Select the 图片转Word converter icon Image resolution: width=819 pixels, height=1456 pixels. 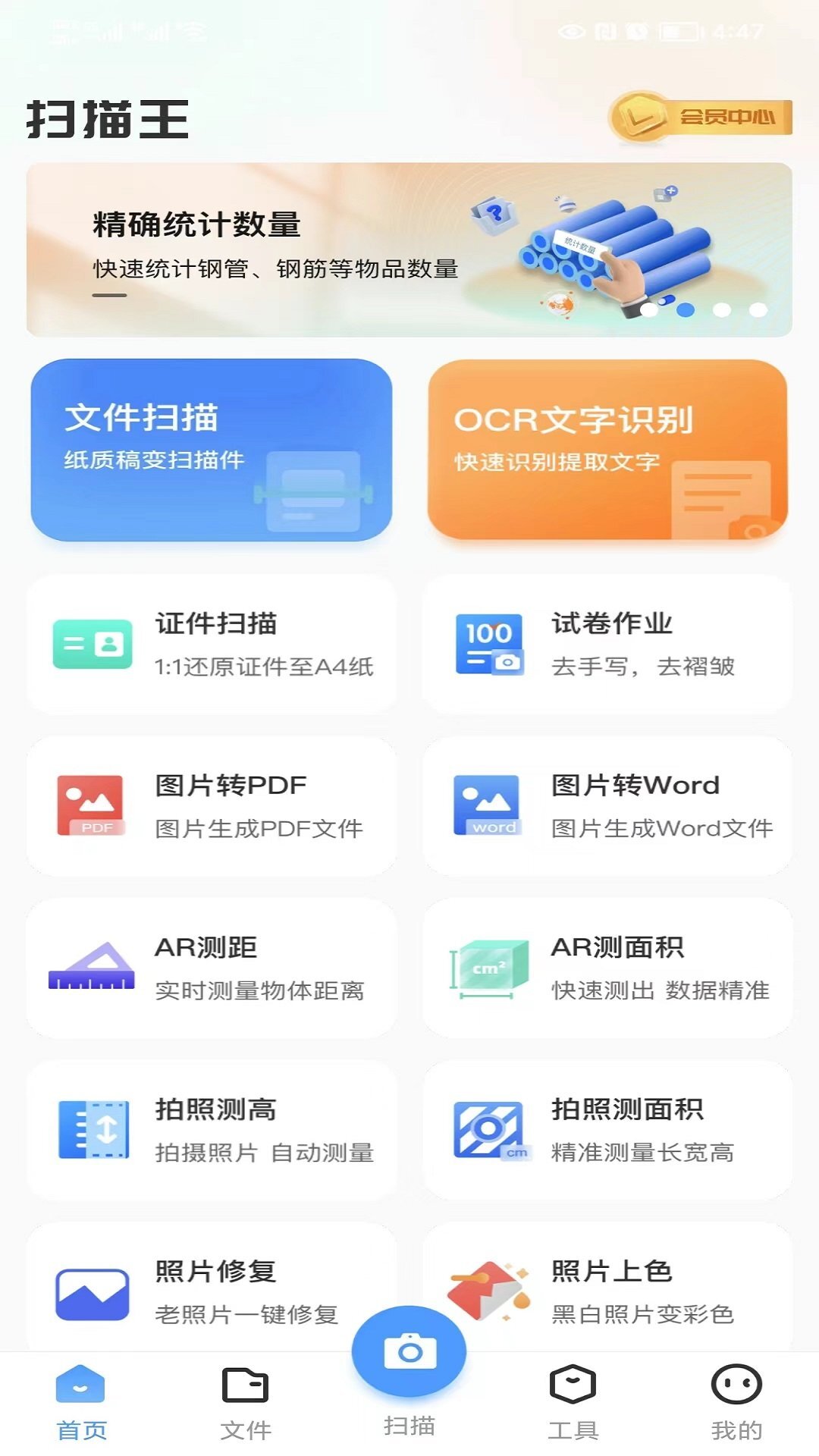488,805
